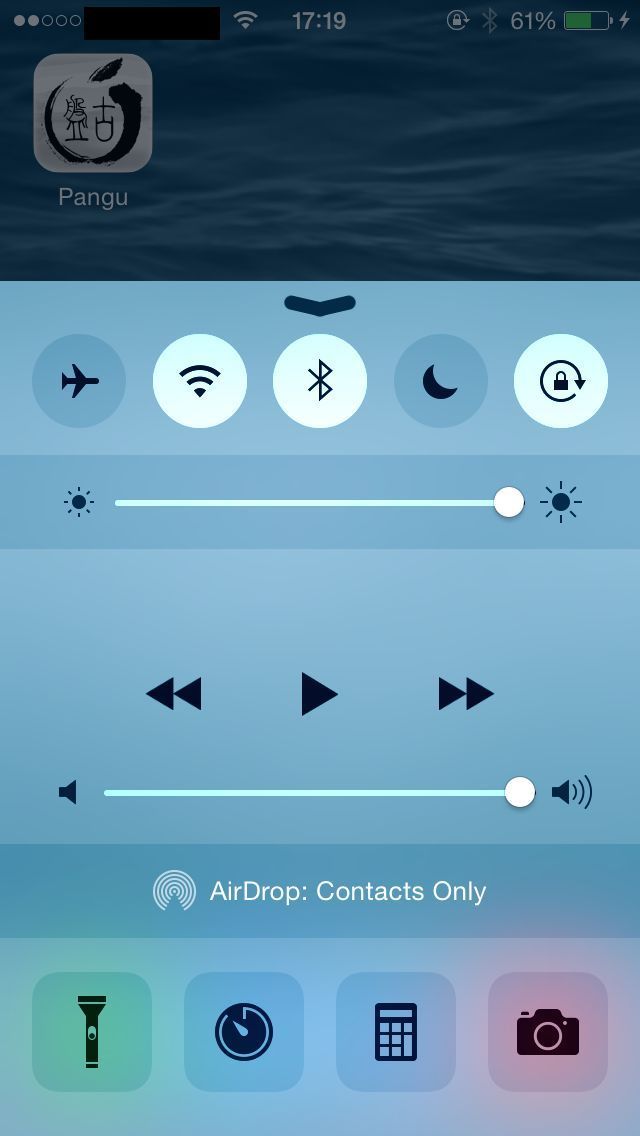Enable Do Not Disturb moon

point(440,381)
